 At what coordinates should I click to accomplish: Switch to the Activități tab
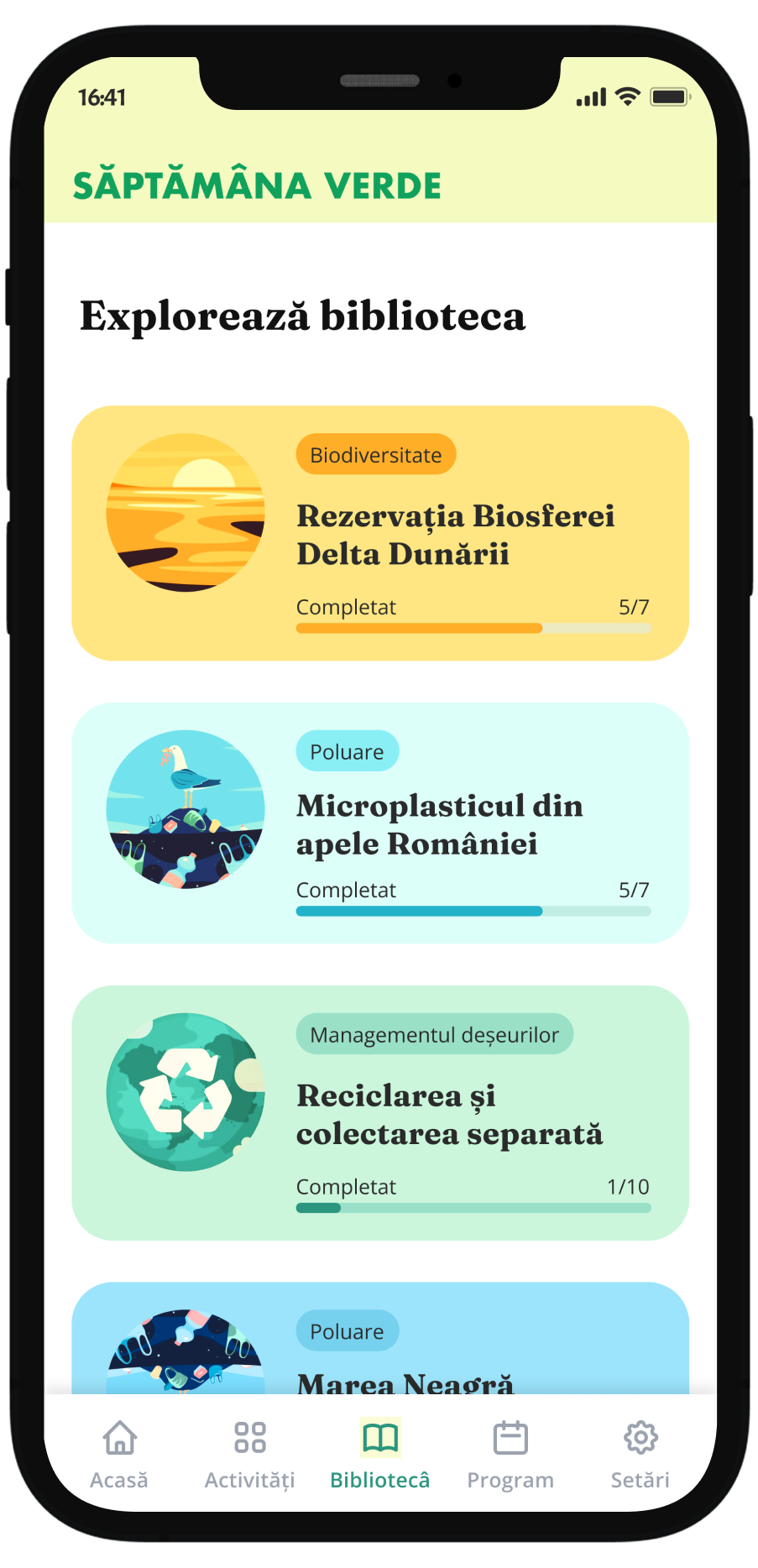(x=249, y=1454)
